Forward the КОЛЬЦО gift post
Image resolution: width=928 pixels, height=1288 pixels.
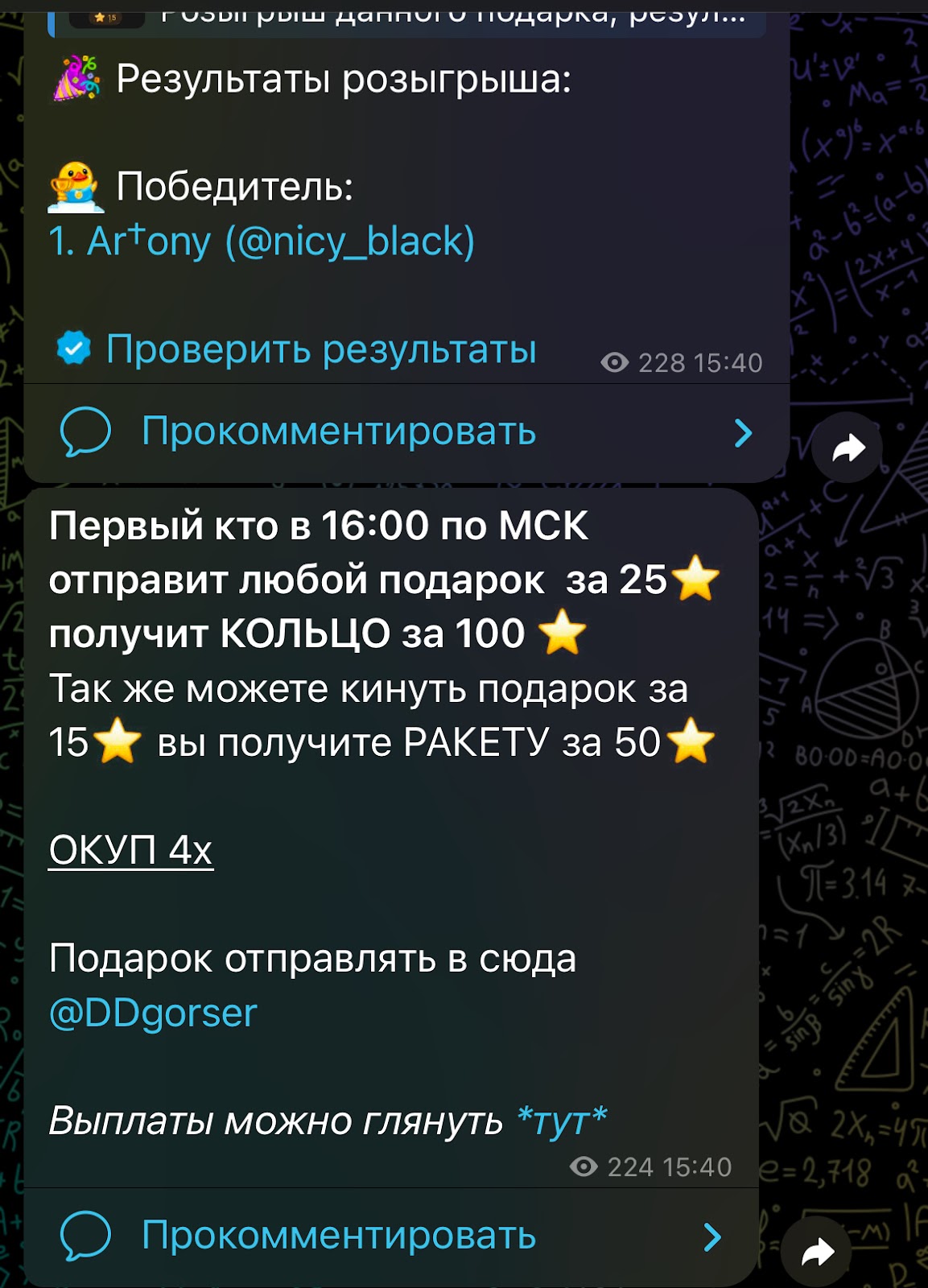[x=817, y=1252]
